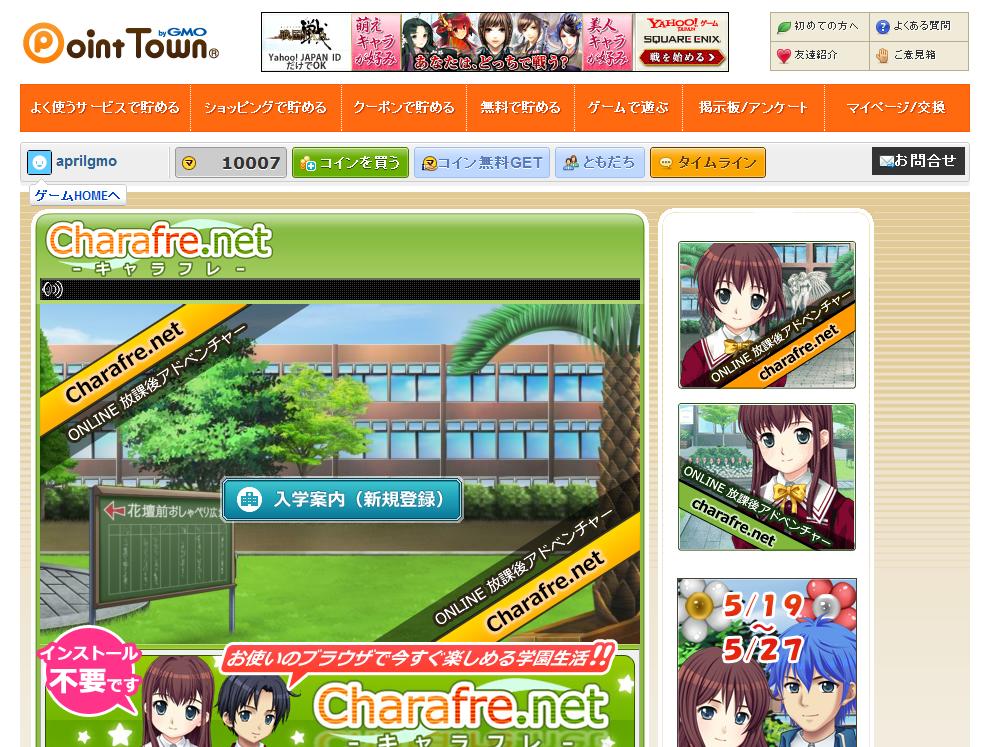
Task: Open 無料で貯める tab
Action: [x=520, y=108]
